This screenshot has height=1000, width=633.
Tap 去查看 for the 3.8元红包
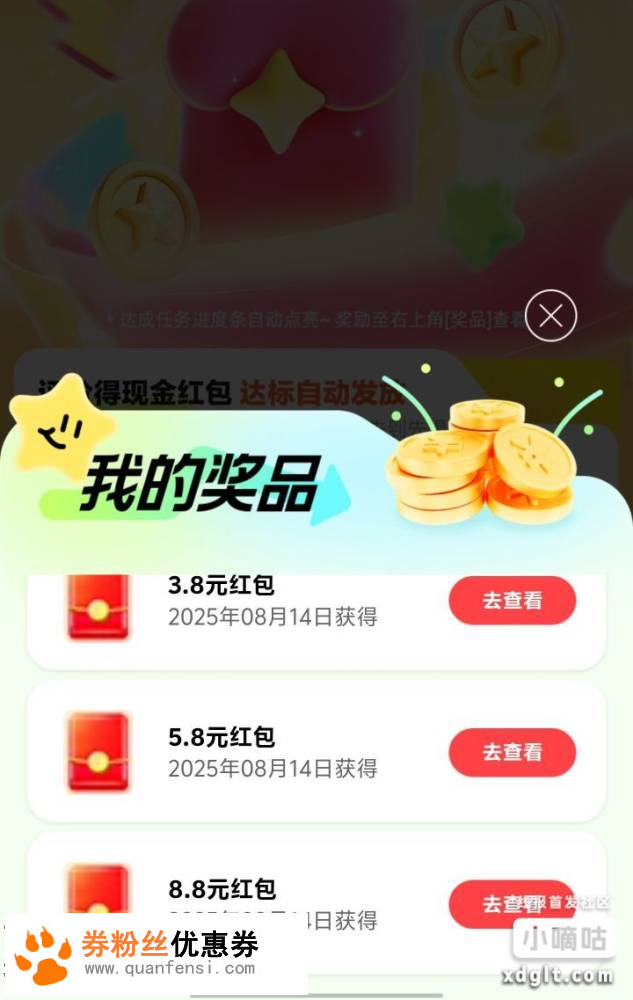click(512, 601)
